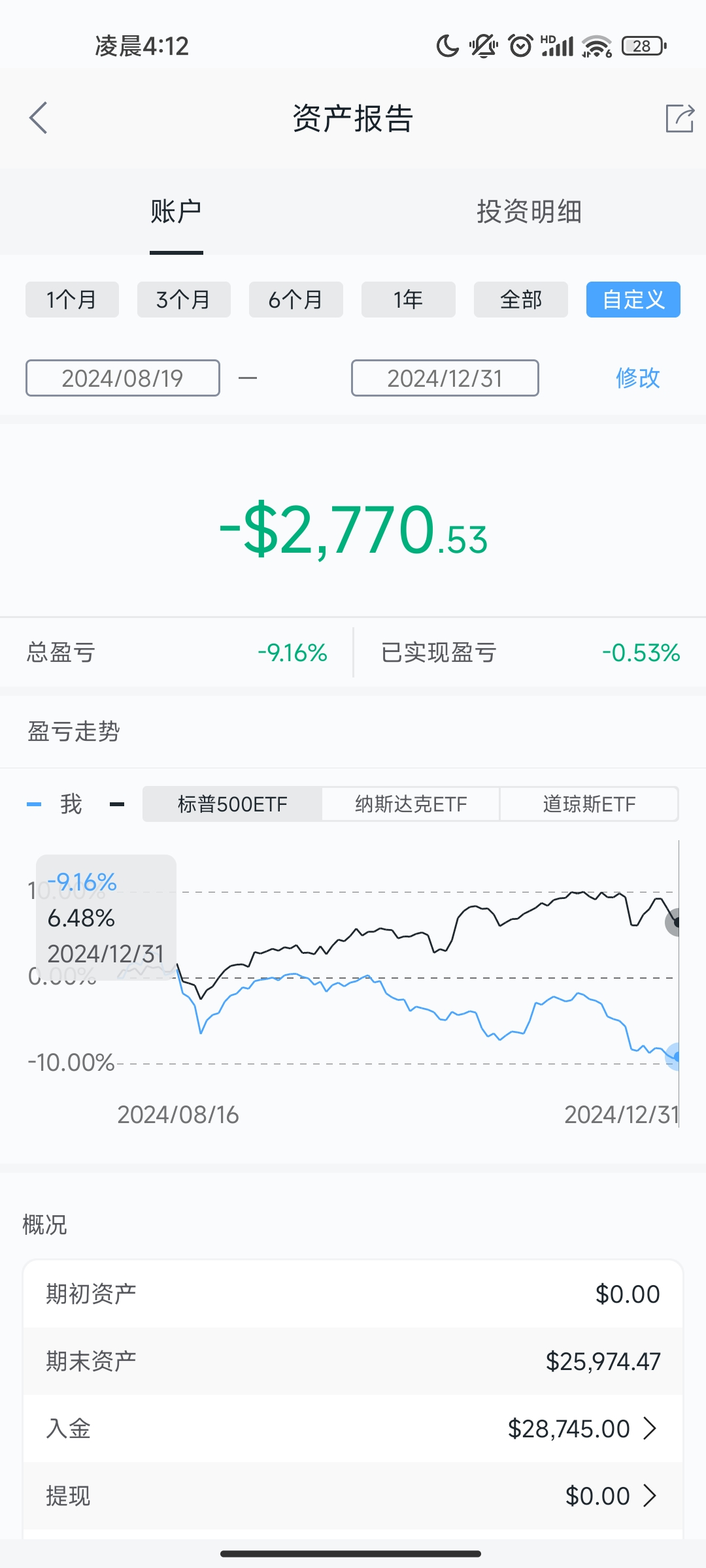
Task: Compare with 纳斯达克ETF benchmark
Action: pos(411,804)
